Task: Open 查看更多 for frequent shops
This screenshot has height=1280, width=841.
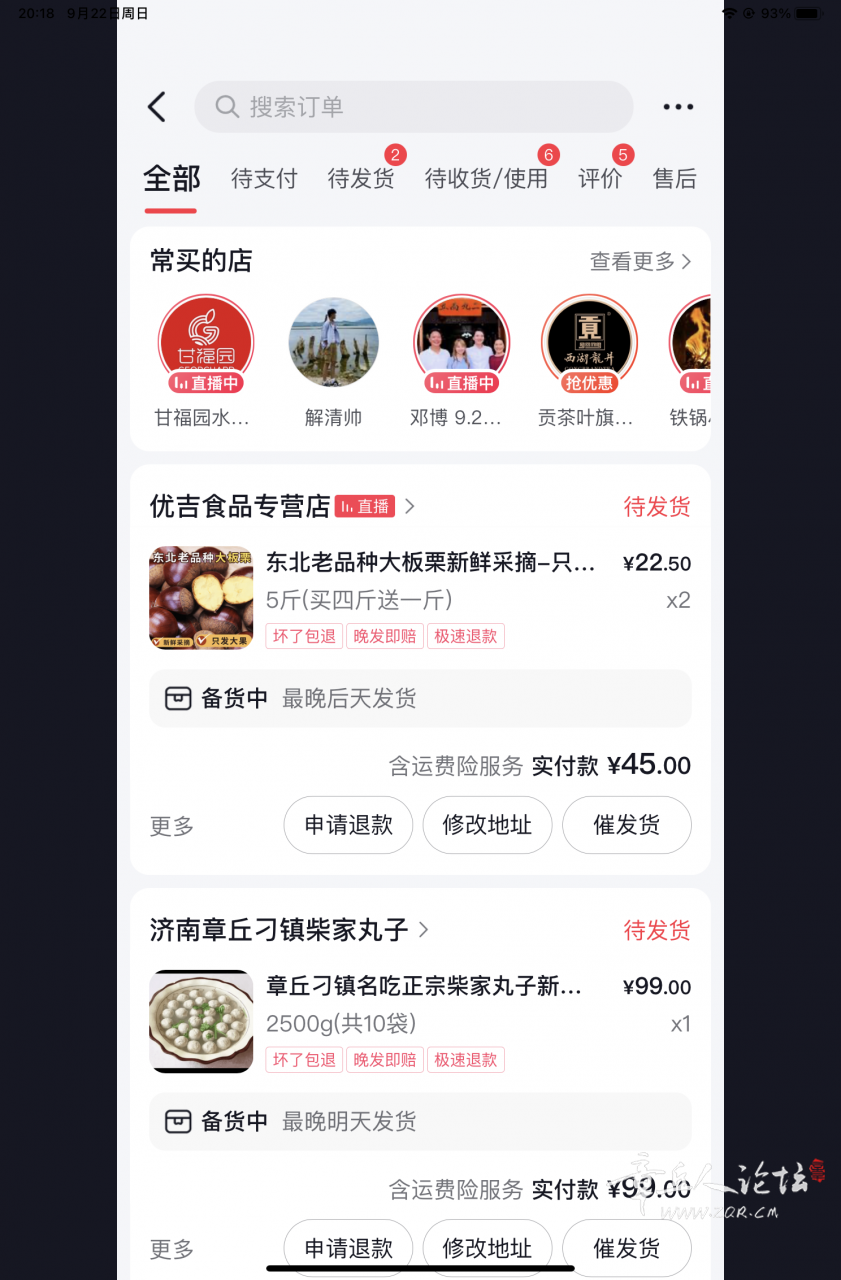Action: tap(640, 262)
